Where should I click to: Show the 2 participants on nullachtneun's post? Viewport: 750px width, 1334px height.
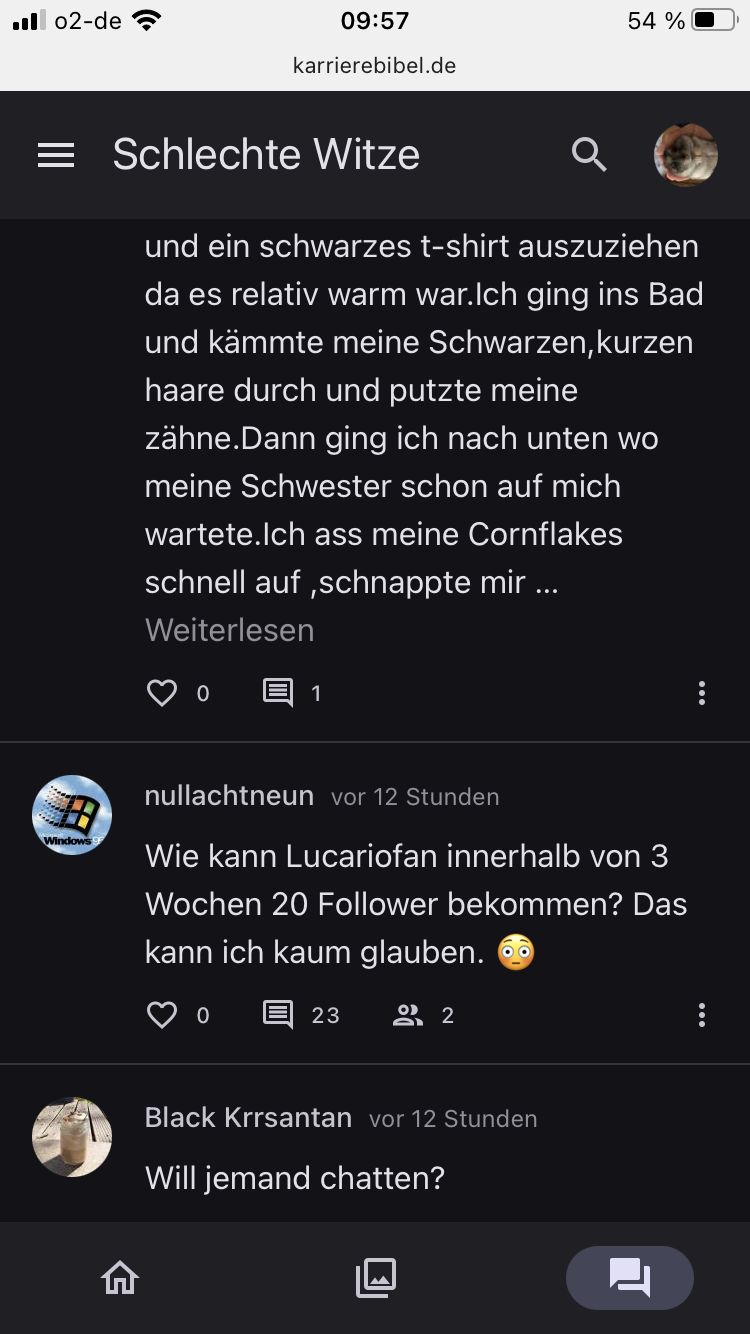tap(408, 1015)
